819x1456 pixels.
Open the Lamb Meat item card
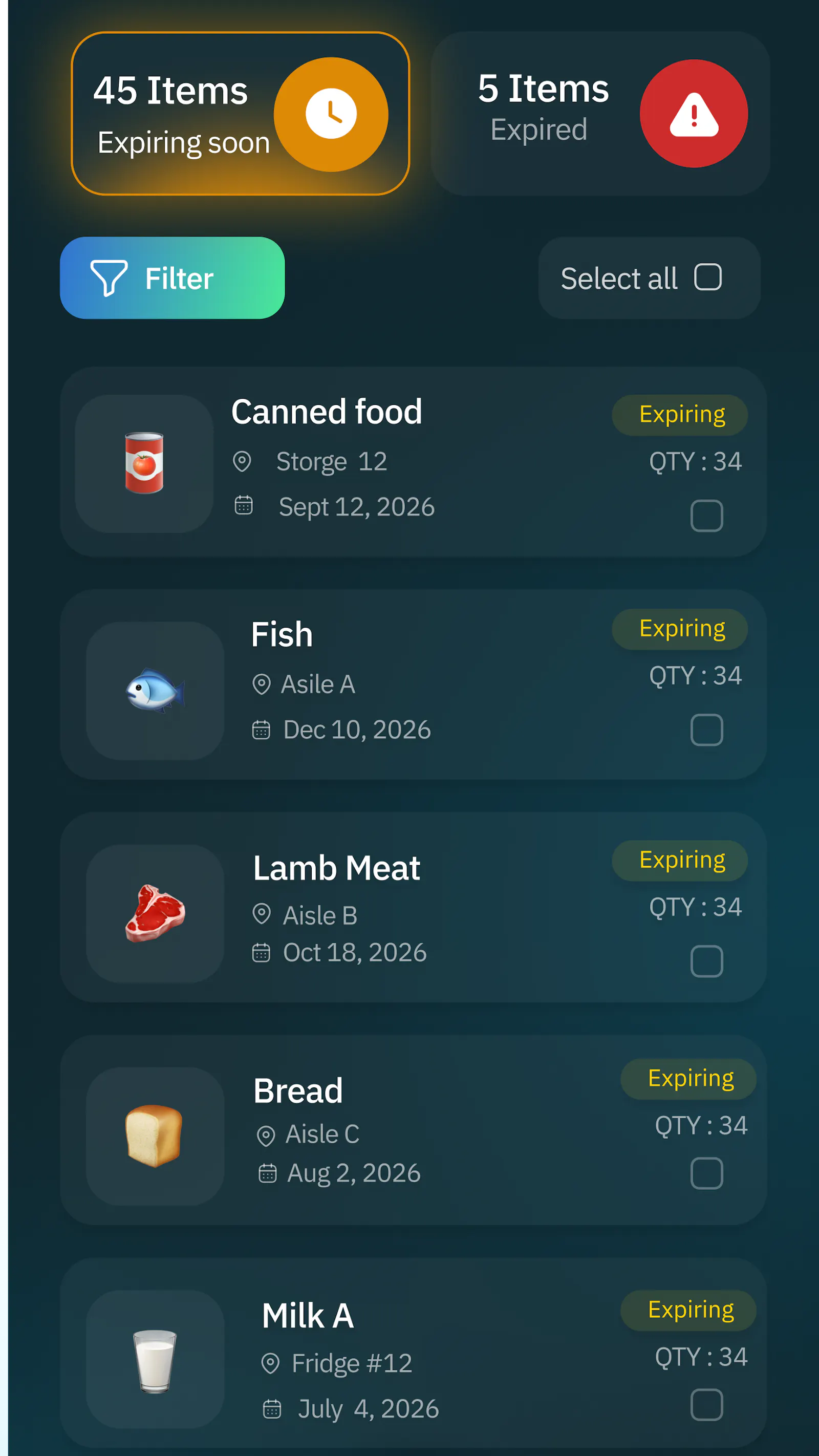coord(413,907)
